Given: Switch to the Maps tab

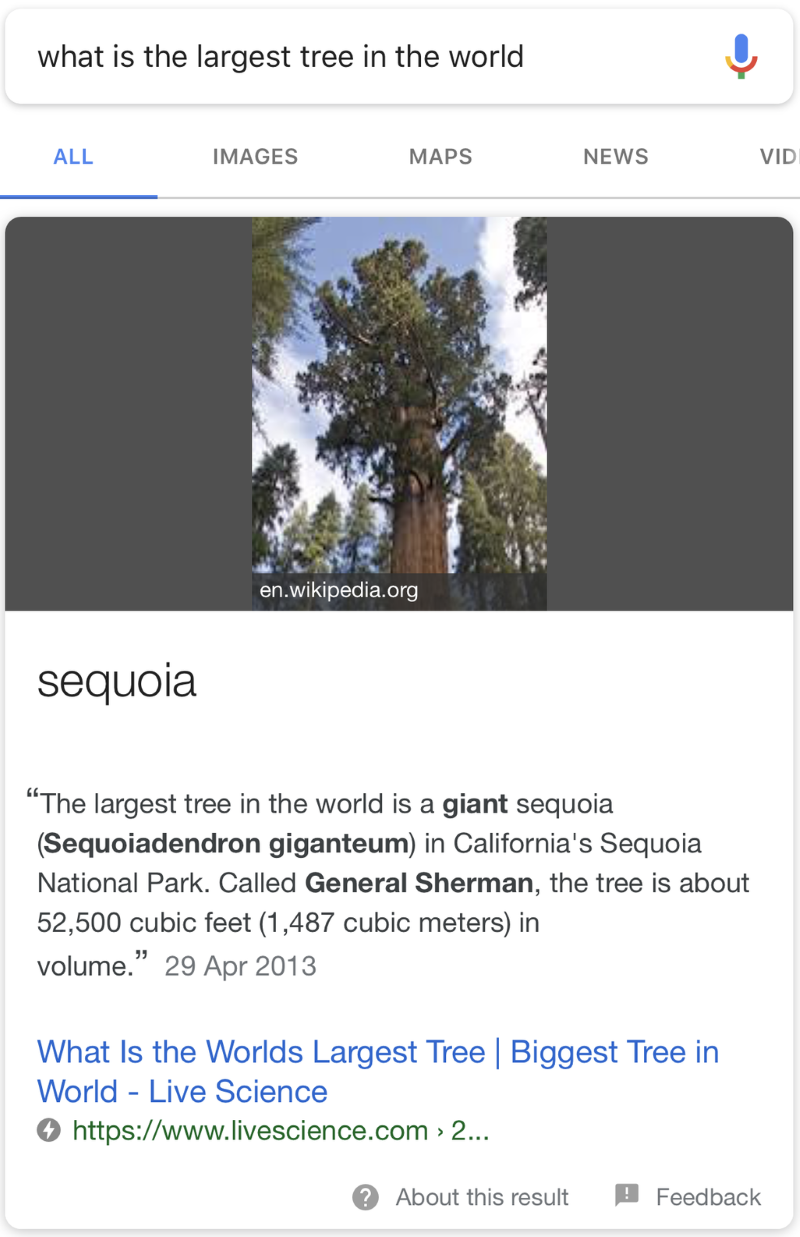Looking at the screenshot, I should click(x=440, y=156).
